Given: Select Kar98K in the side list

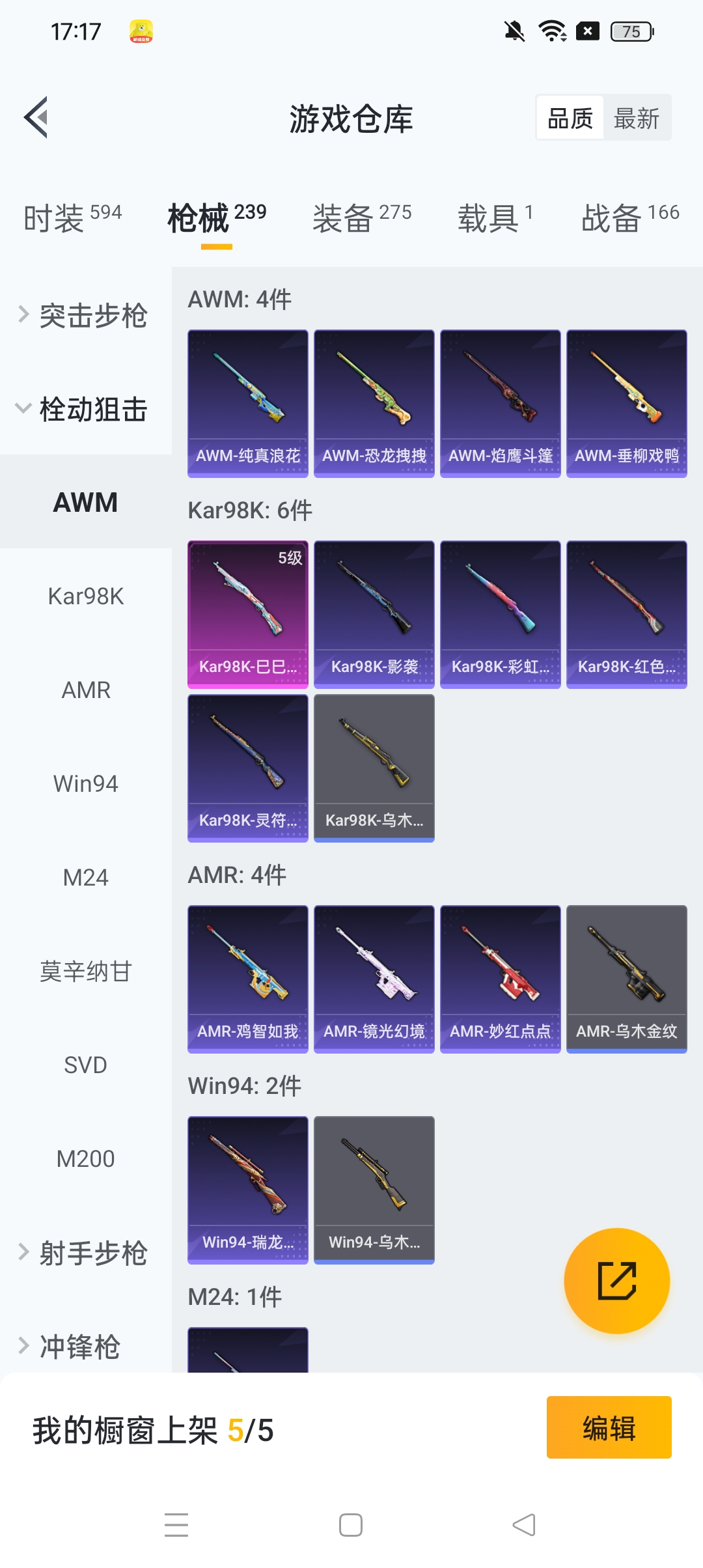Looking at the screenshot, I should tap(85, 596).
